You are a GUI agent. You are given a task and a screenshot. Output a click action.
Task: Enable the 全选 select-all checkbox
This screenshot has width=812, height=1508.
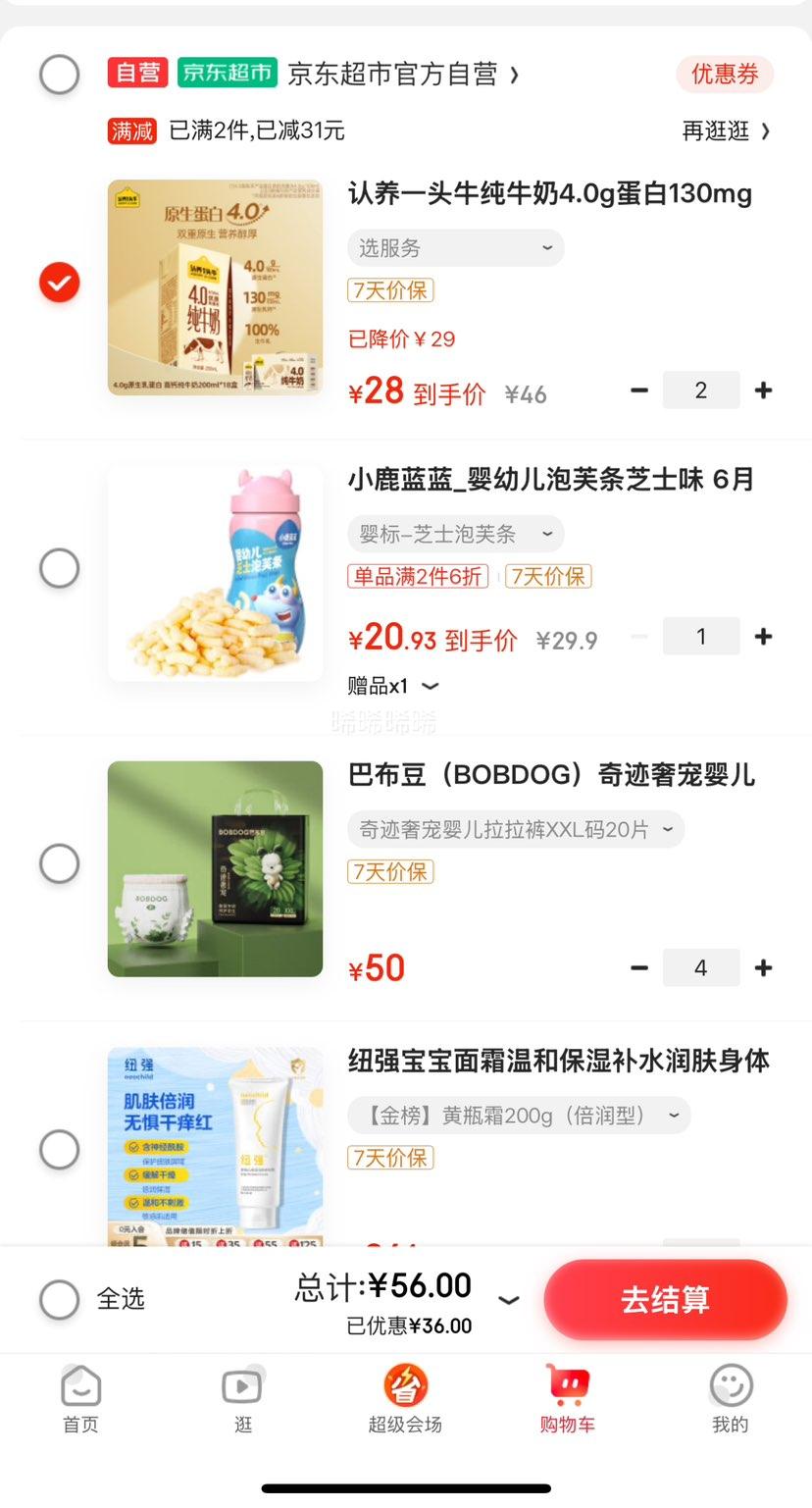(59, 1299)
